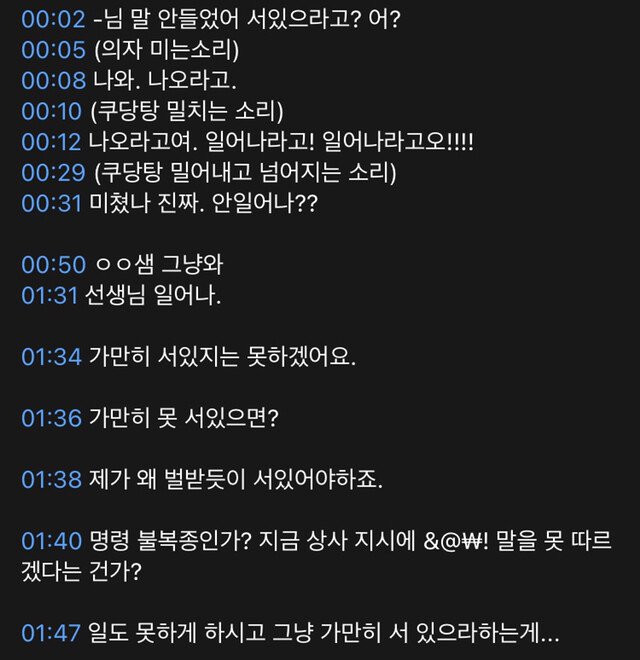Go to the 00:31 timestamp
The width and height of the screenshot is (640, 660).
click(50, 203)
